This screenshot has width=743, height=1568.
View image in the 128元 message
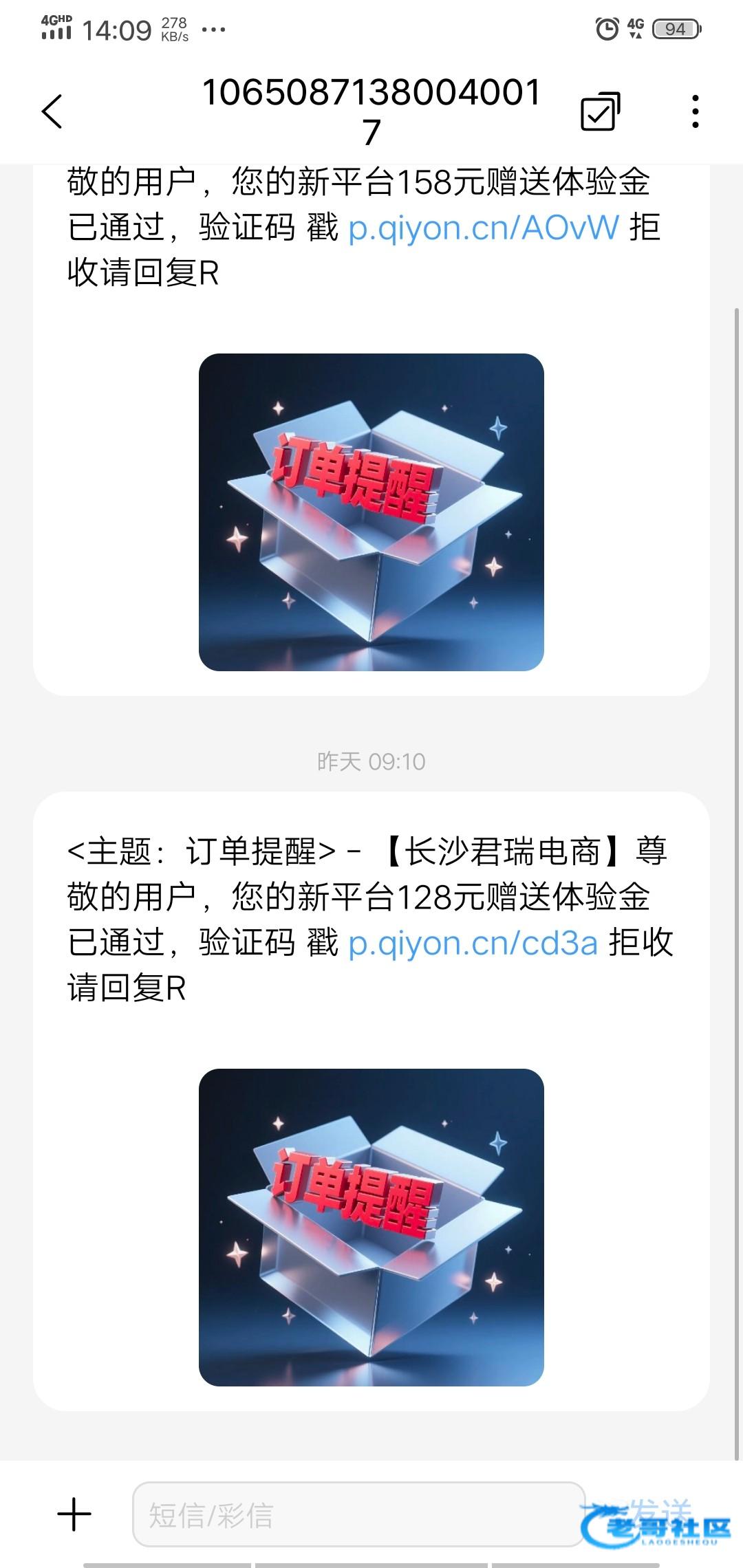pyautogui.click(x=371, y=1228)
